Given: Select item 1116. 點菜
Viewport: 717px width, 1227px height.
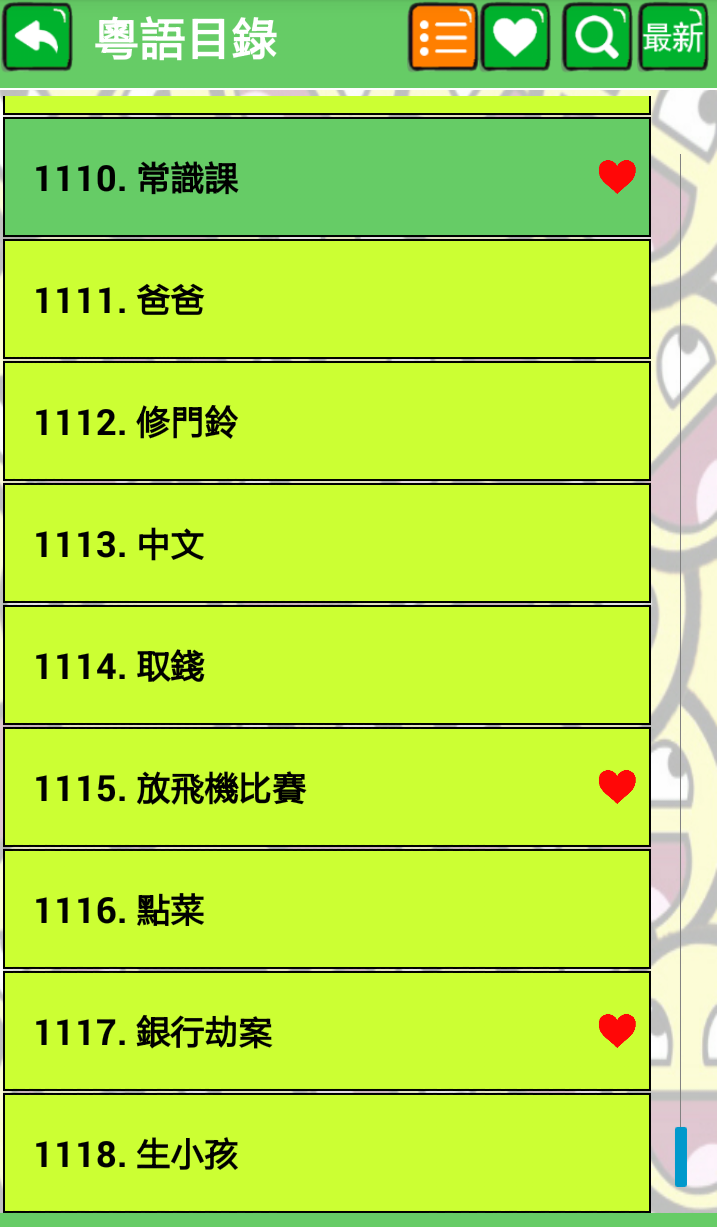Looking at the screenshot, I should (327, 909).
